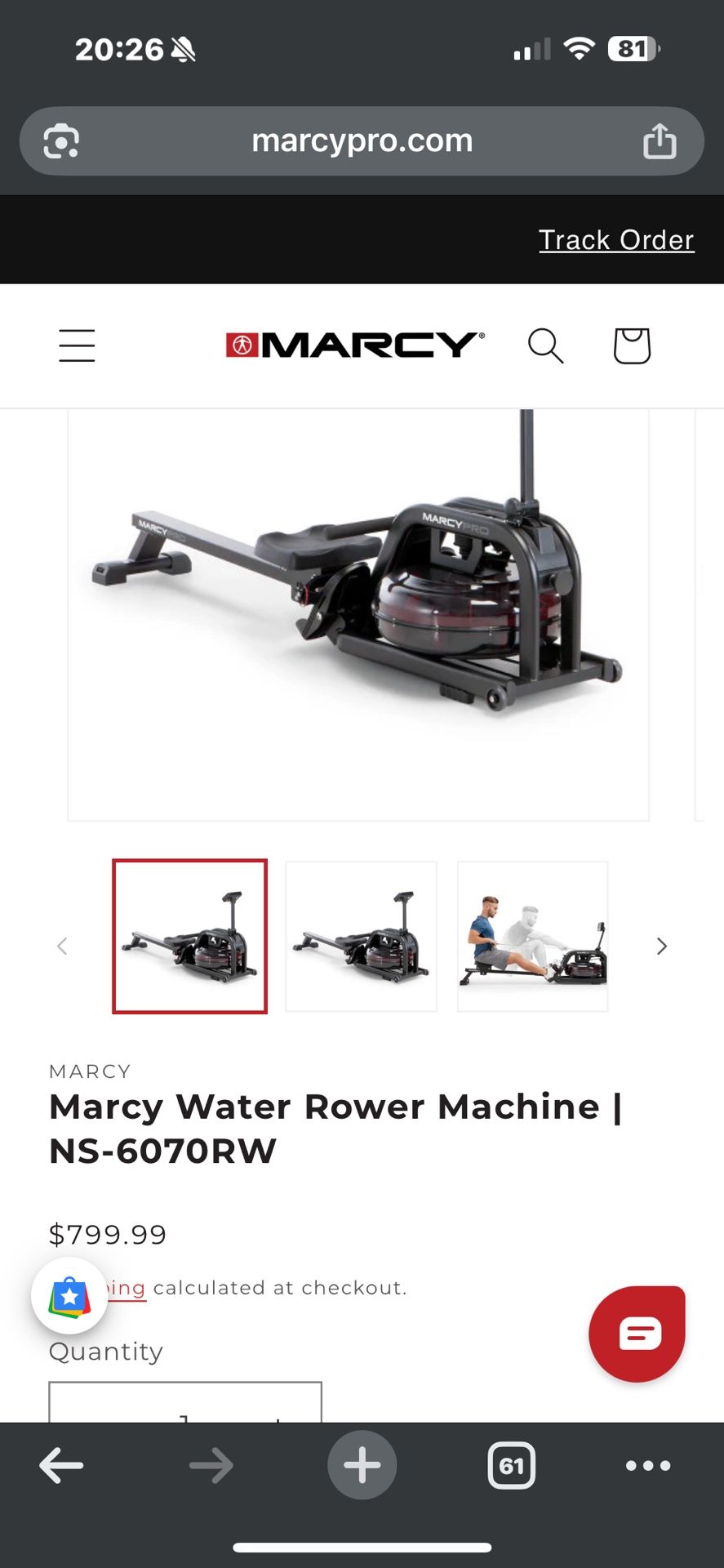724x1568 pixels.
Task: Go back in the carousel with the left arrow
Action: click(x=62, y=946)
